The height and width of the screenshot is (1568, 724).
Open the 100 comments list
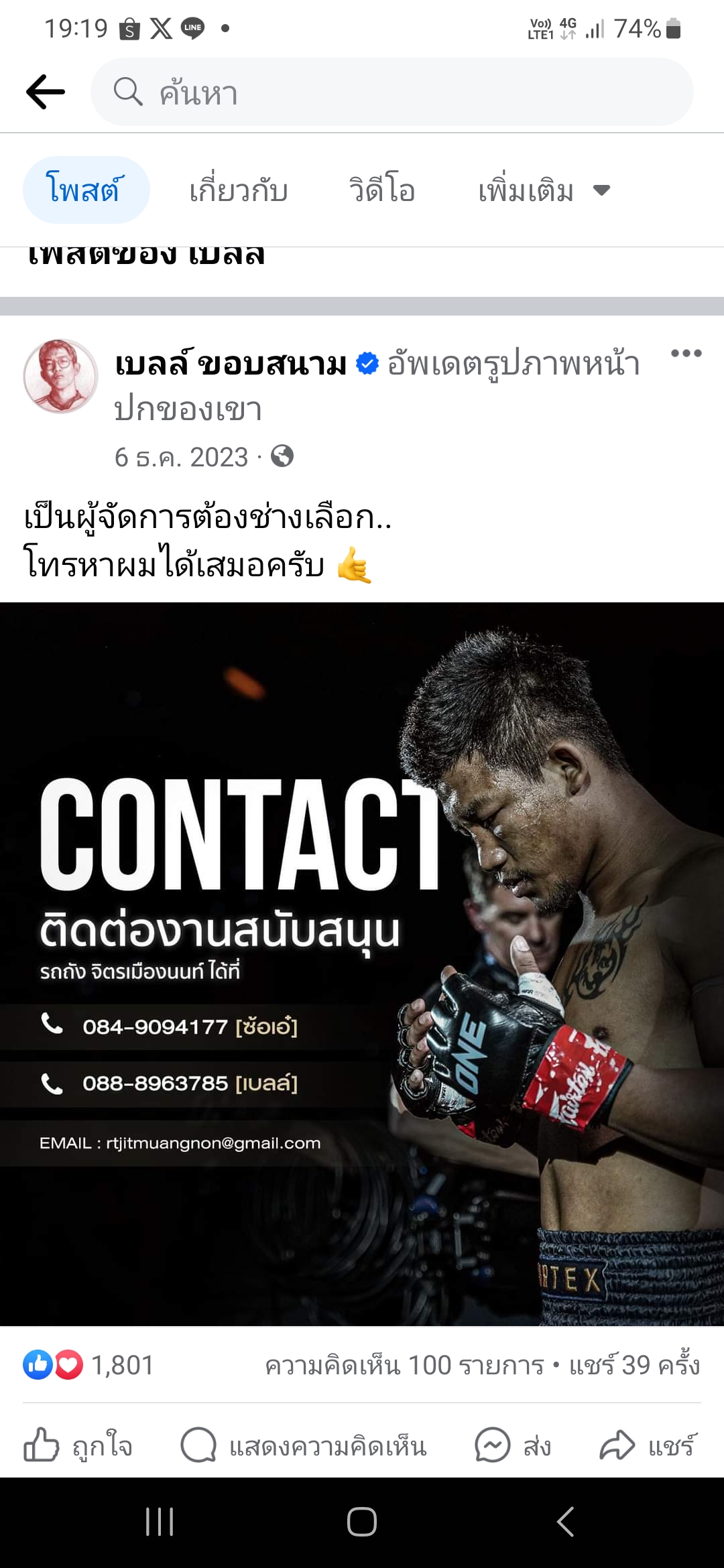pyautogui.click(x=404, y=1365)
